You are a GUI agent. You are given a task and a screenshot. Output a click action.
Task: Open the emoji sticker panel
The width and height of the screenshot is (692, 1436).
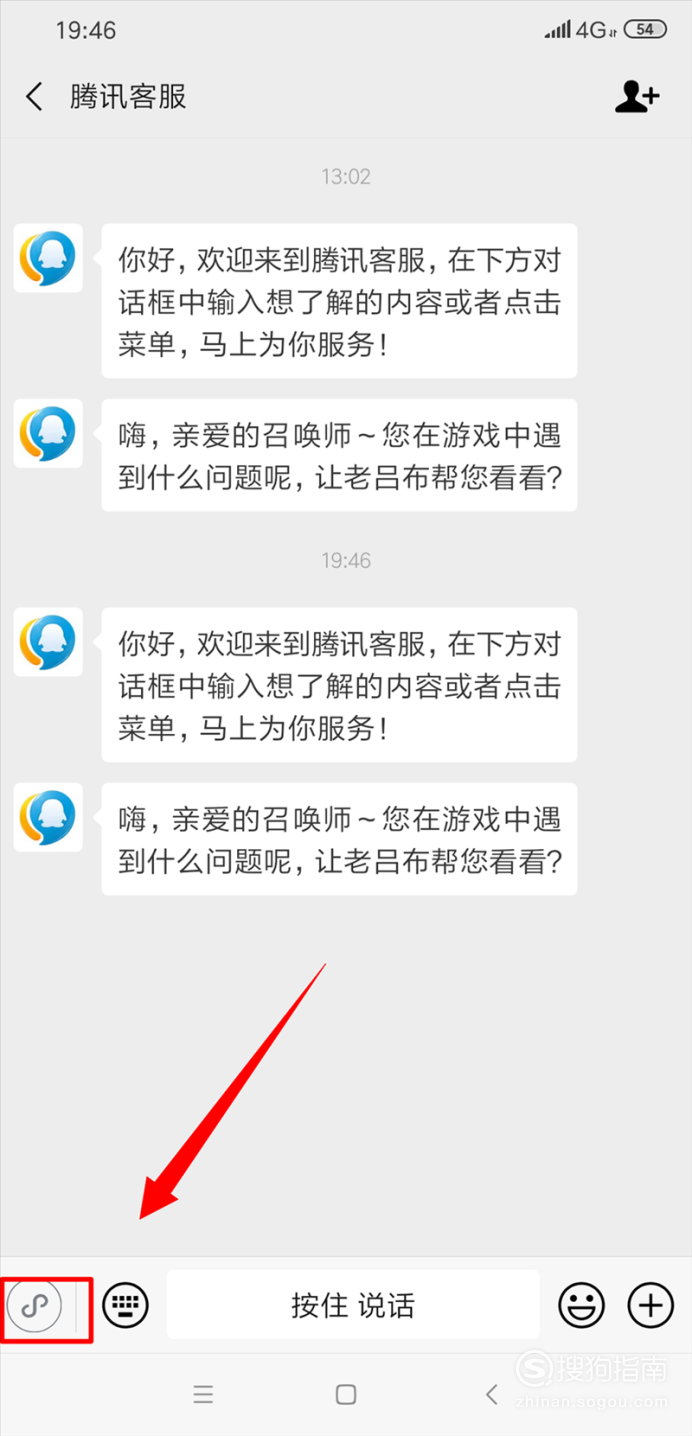(x=581, y=1304)
